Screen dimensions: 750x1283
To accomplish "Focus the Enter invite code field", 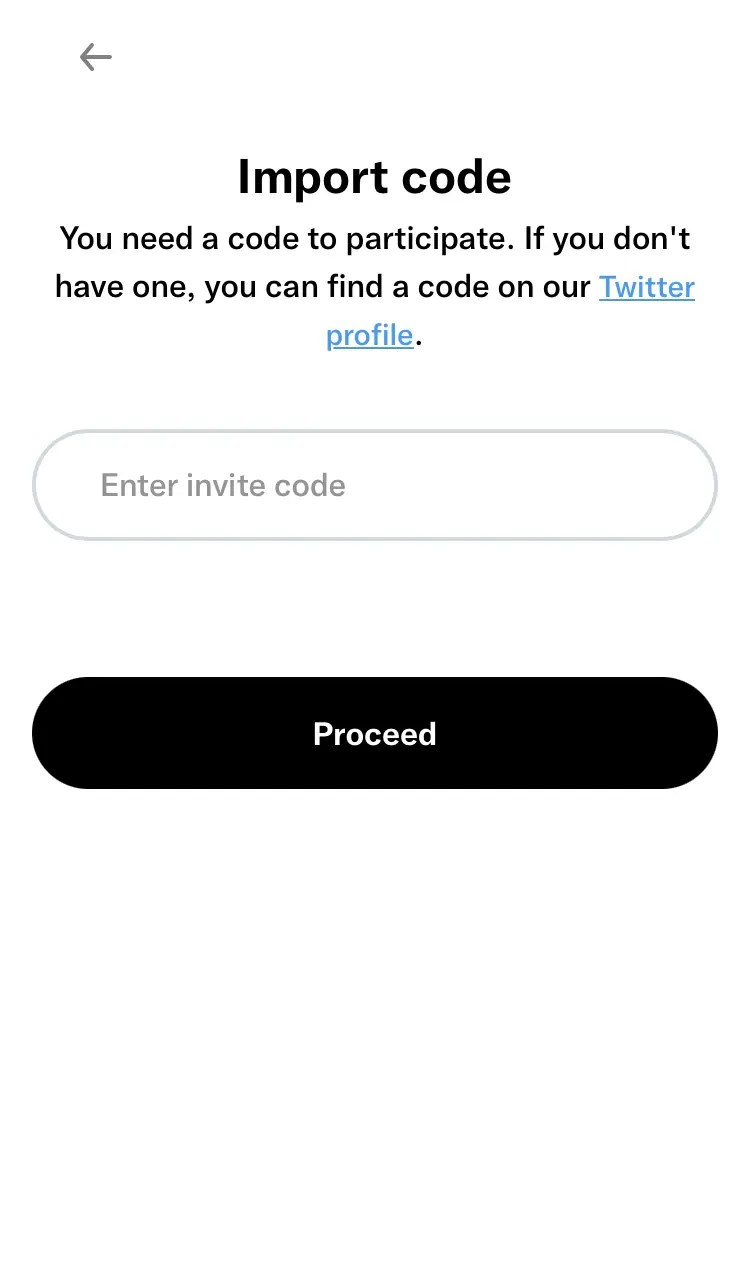I will coord(375,486).
